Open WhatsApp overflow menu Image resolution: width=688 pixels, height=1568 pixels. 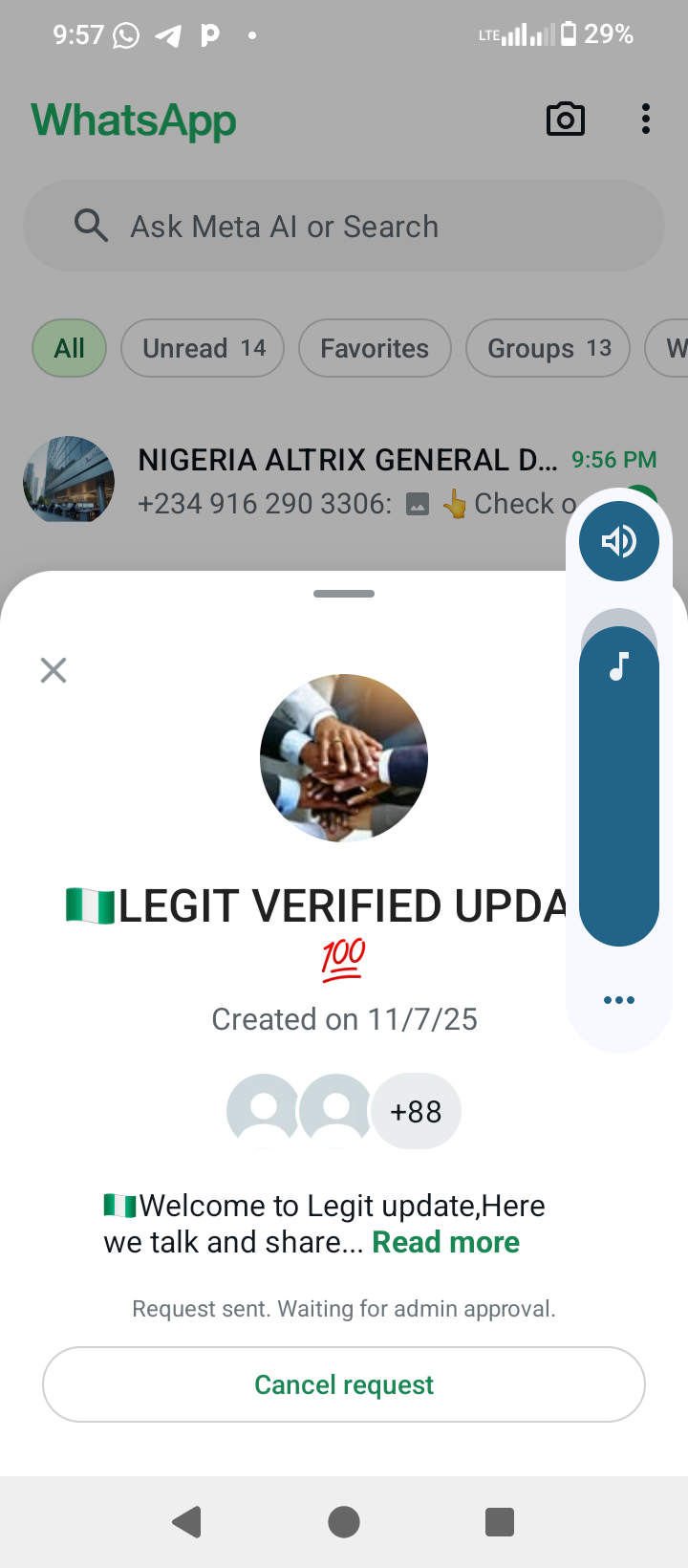(646, 120)
